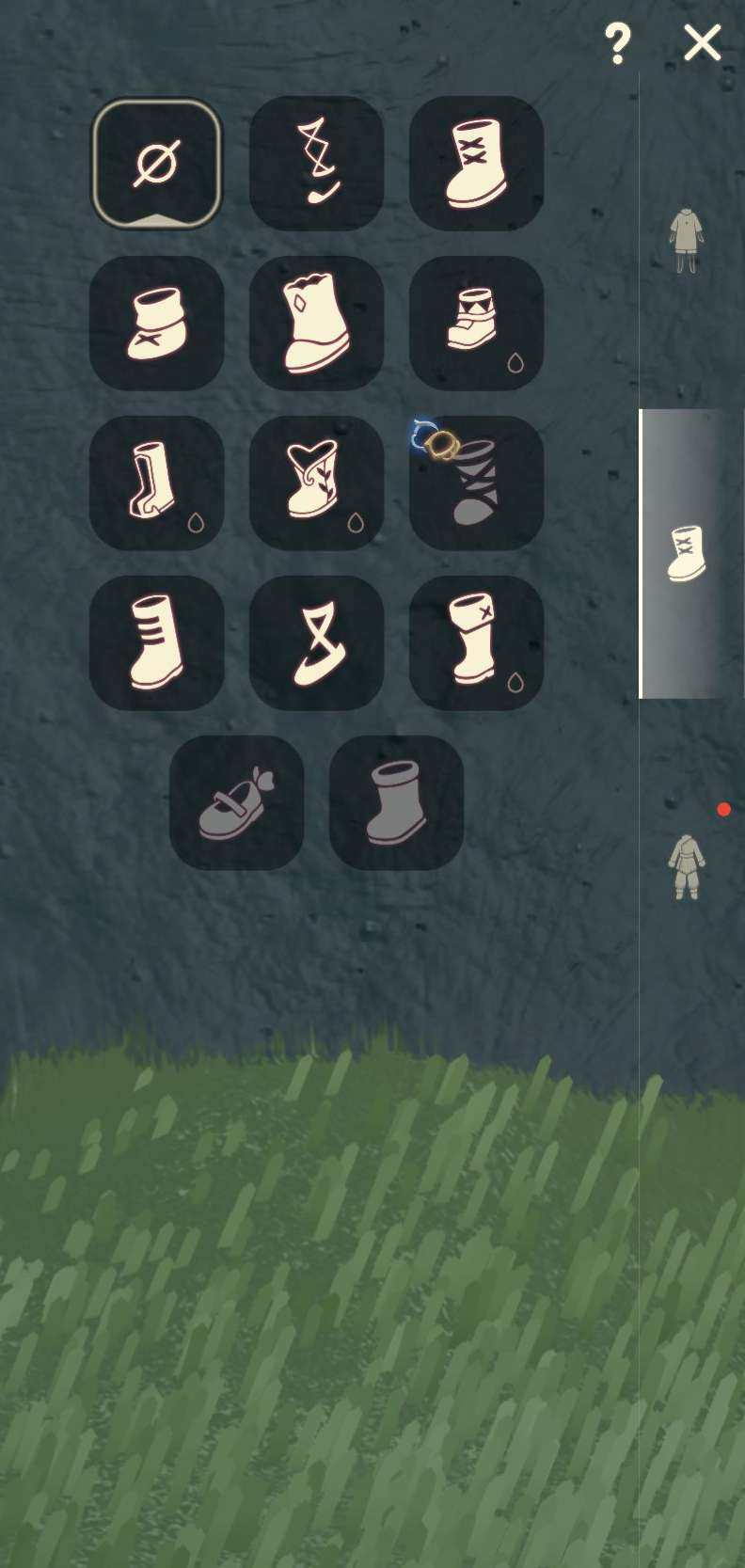Switch to the shoes category tab
Screen dimensions: 745x1568
point(687,553)
